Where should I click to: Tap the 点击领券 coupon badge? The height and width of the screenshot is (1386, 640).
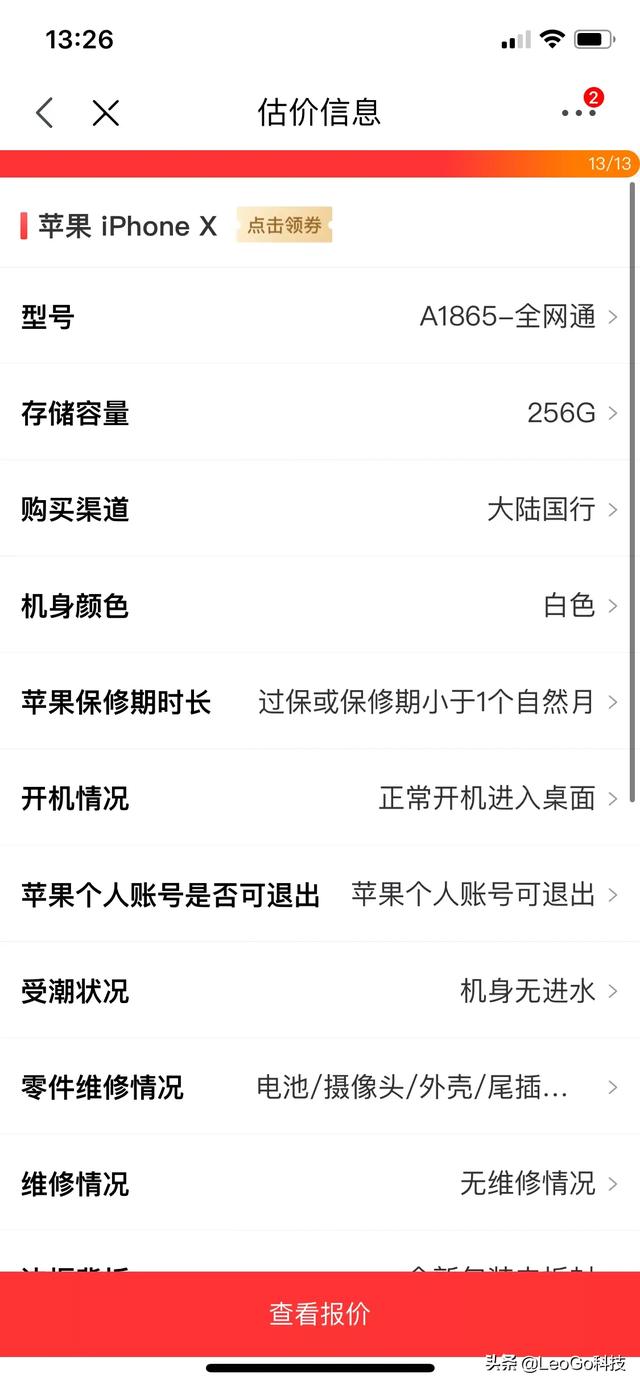pyautogui.click(x=284, y=226)
